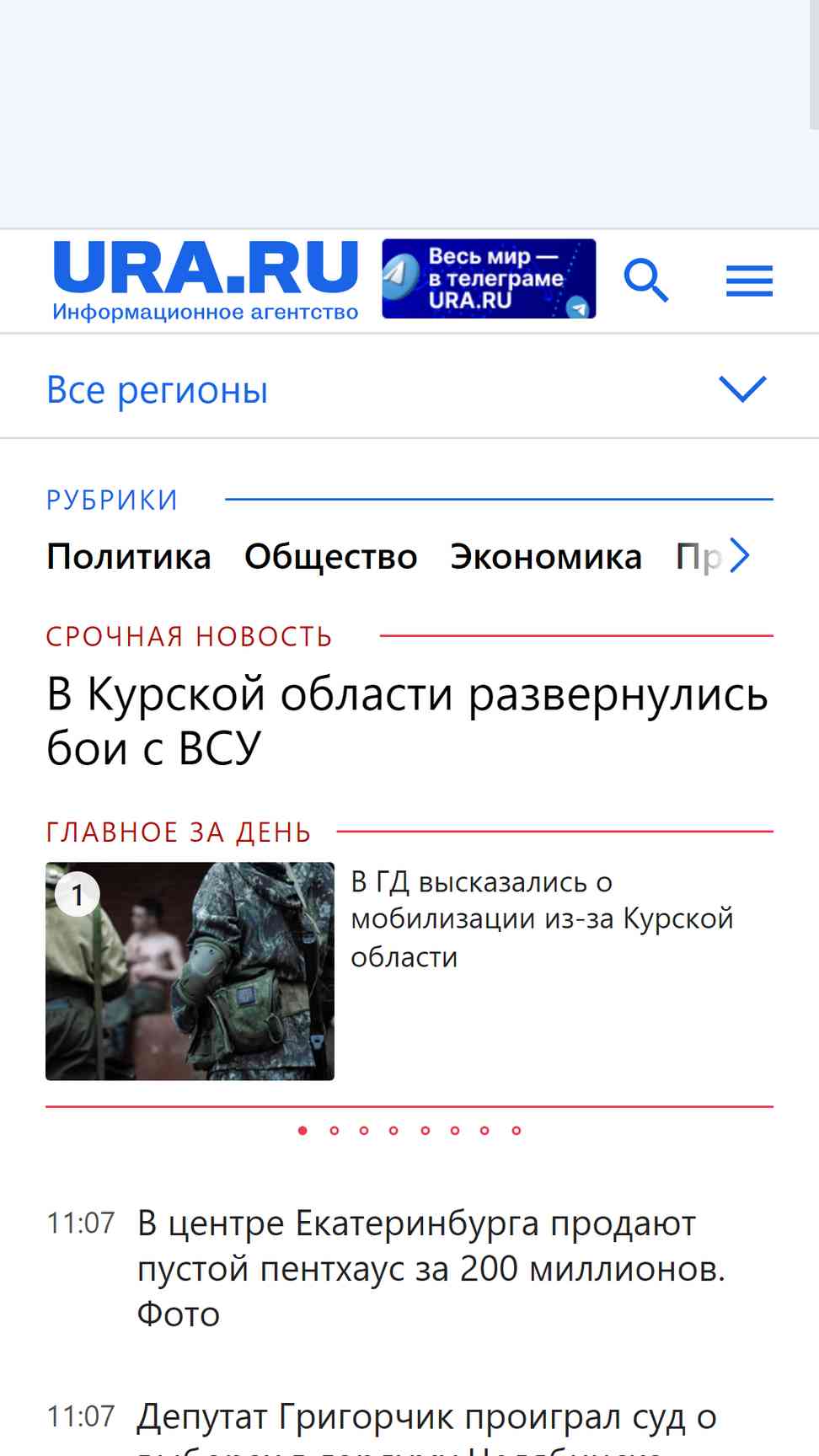Go to URA.RU home via logo
The width and height of the screenshot is (819, 1456).
[x=206, y=281]
